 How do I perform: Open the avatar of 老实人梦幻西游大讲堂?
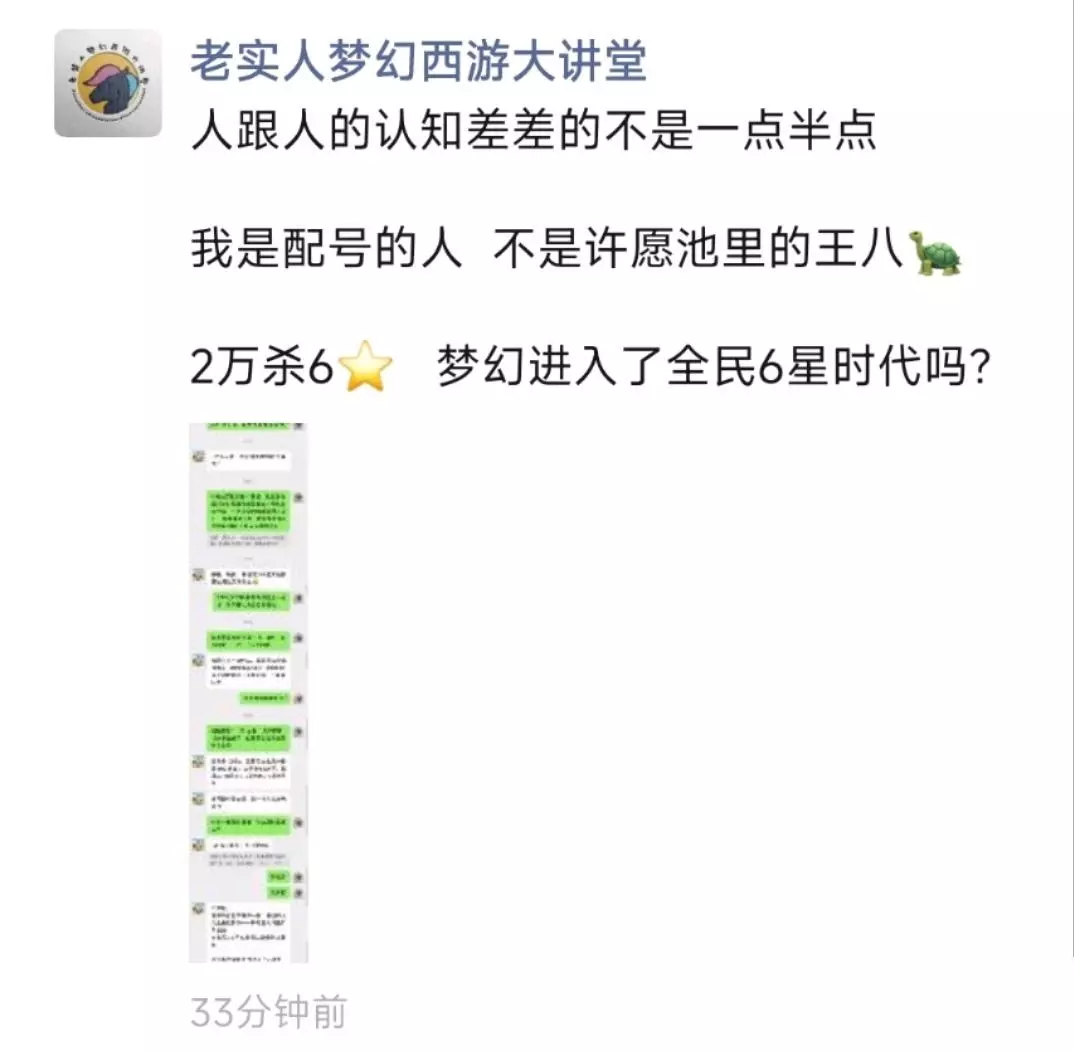click(x=108, y=84)
